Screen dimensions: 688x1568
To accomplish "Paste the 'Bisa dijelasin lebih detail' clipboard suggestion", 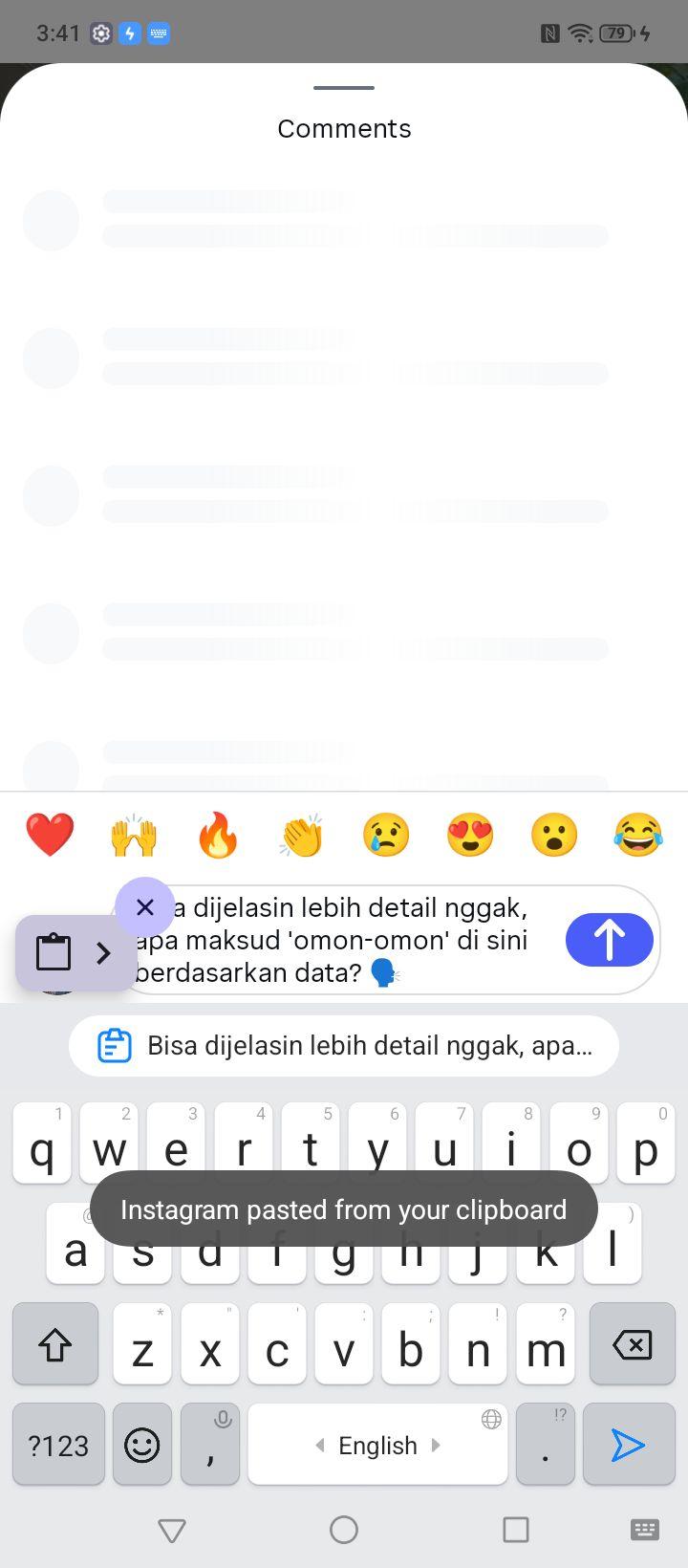I will pyautogui.click(x=344, y=1046).
